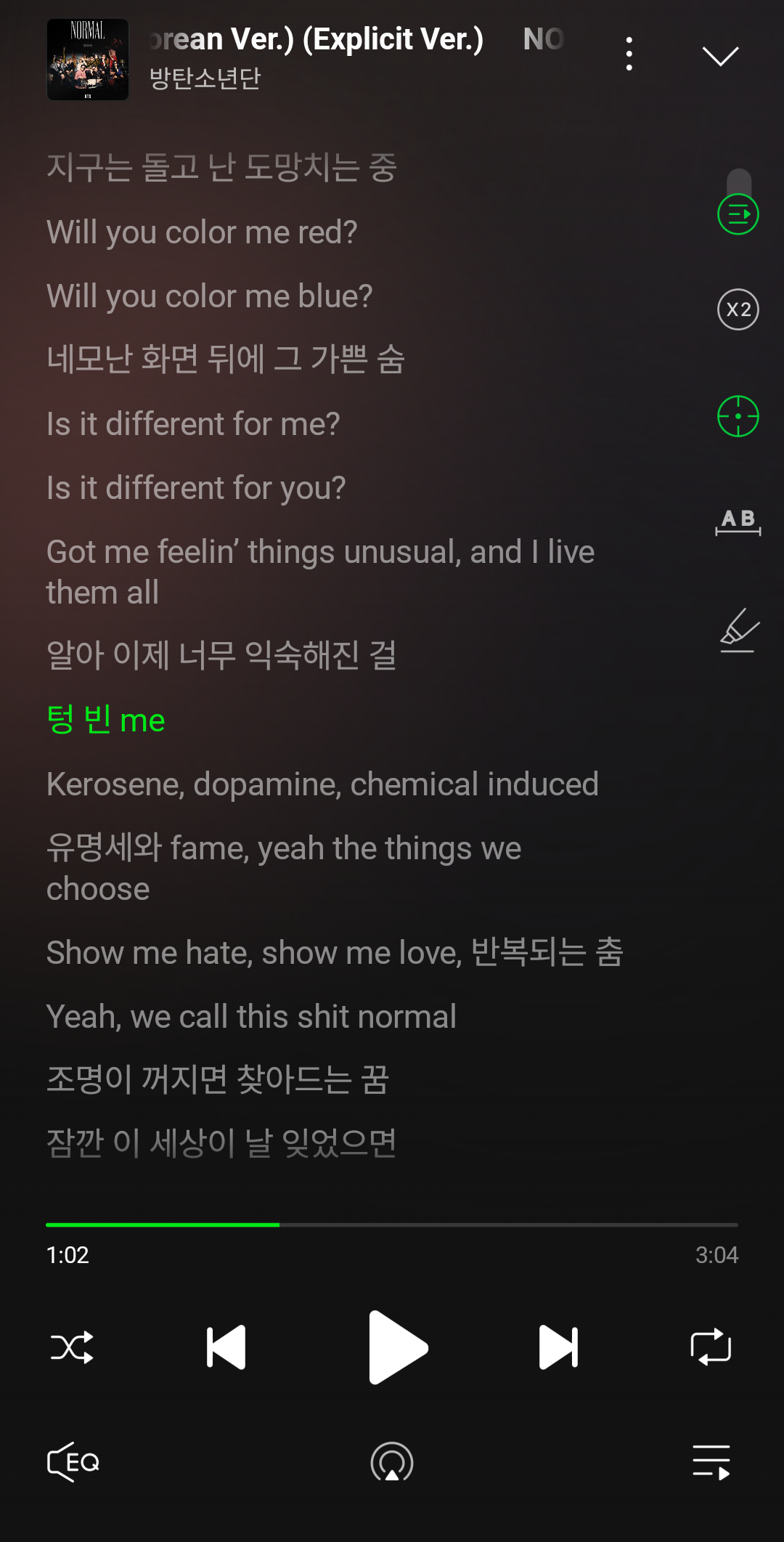Play the song
This screenshot has width=784, height=1542.
[398, 1347]
